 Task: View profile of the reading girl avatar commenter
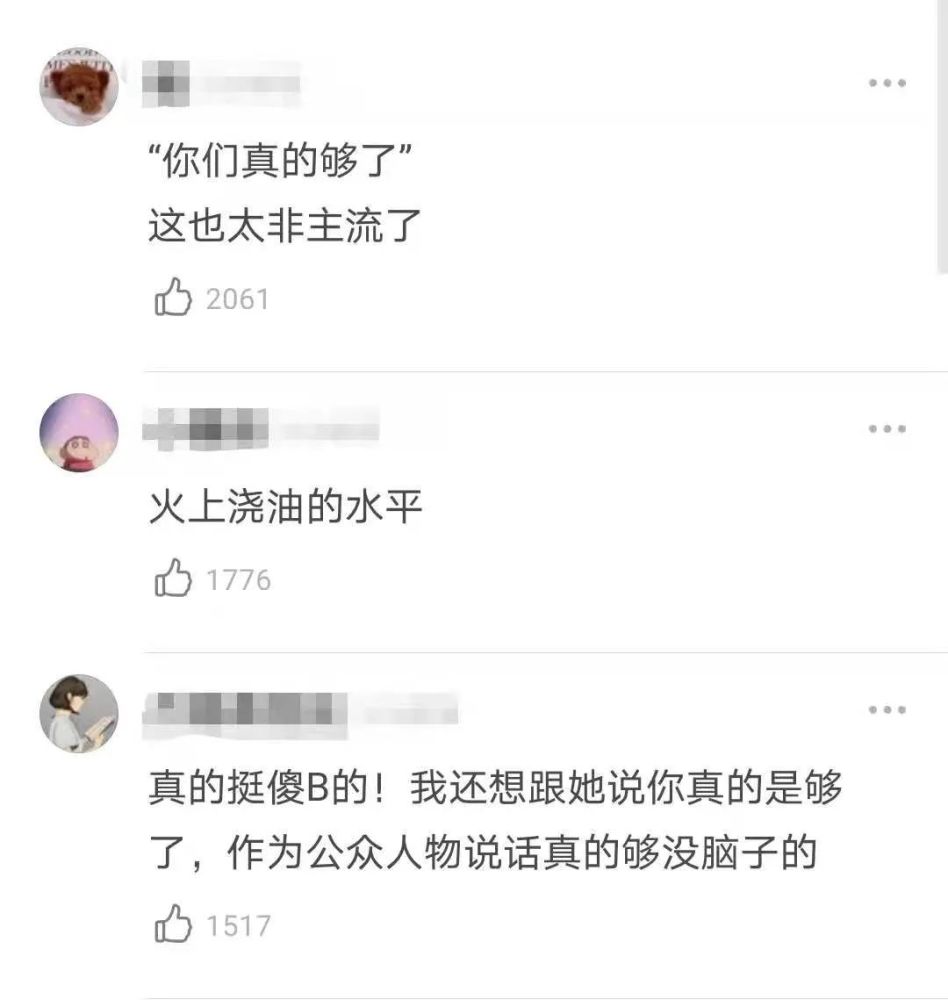(79, 713)
